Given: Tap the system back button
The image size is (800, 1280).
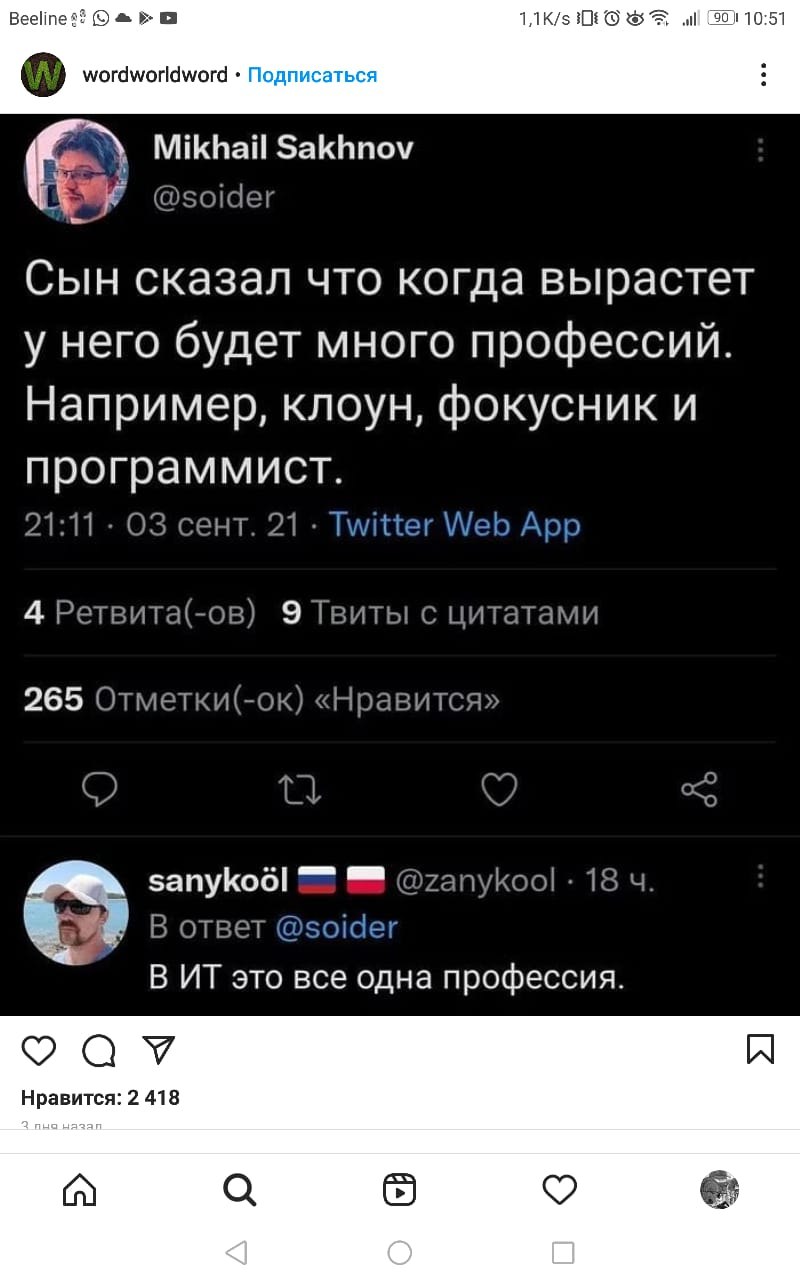Looking at the screenshot, I should [236, 1252].
